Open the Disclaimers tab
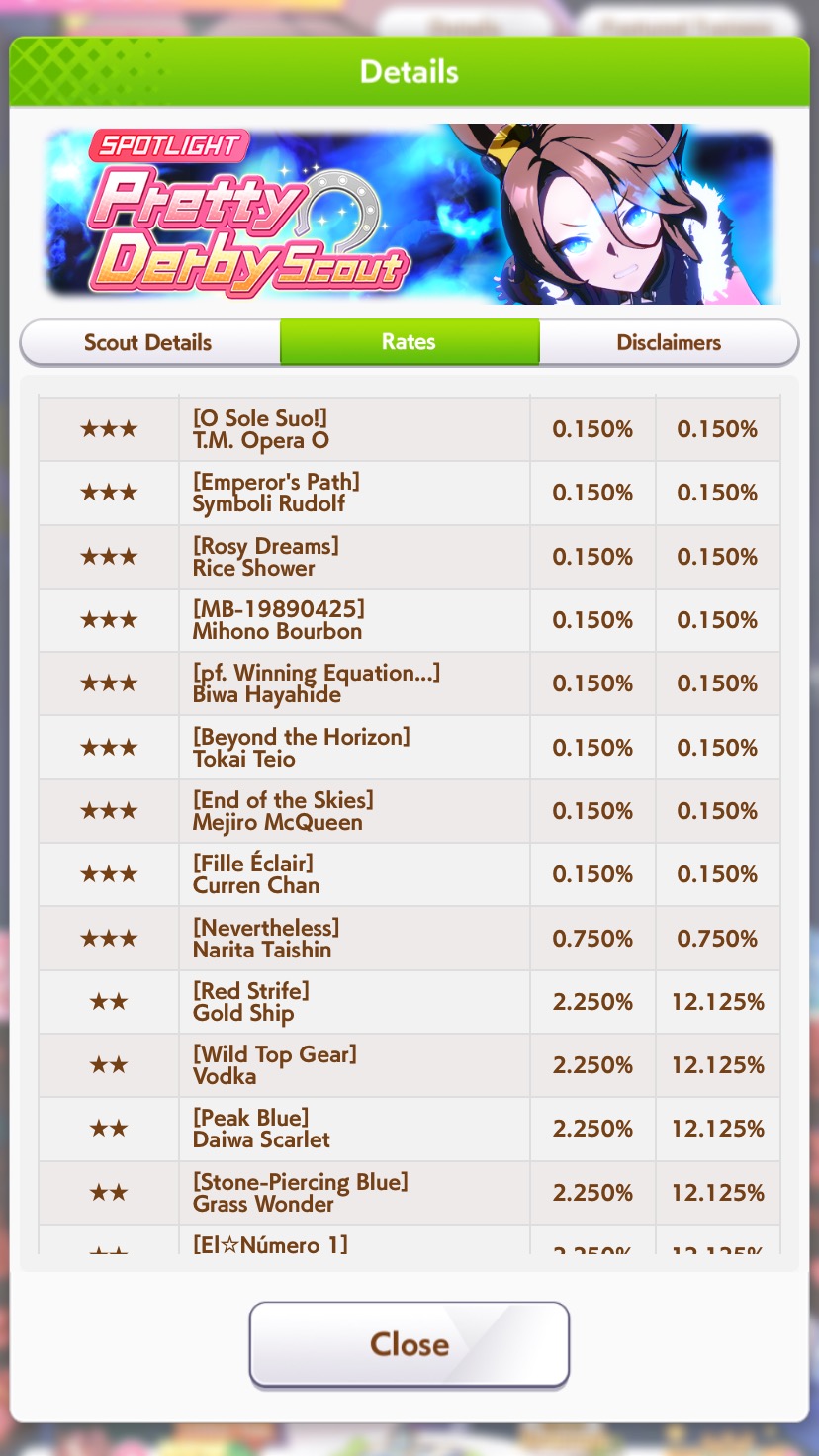 669,342
